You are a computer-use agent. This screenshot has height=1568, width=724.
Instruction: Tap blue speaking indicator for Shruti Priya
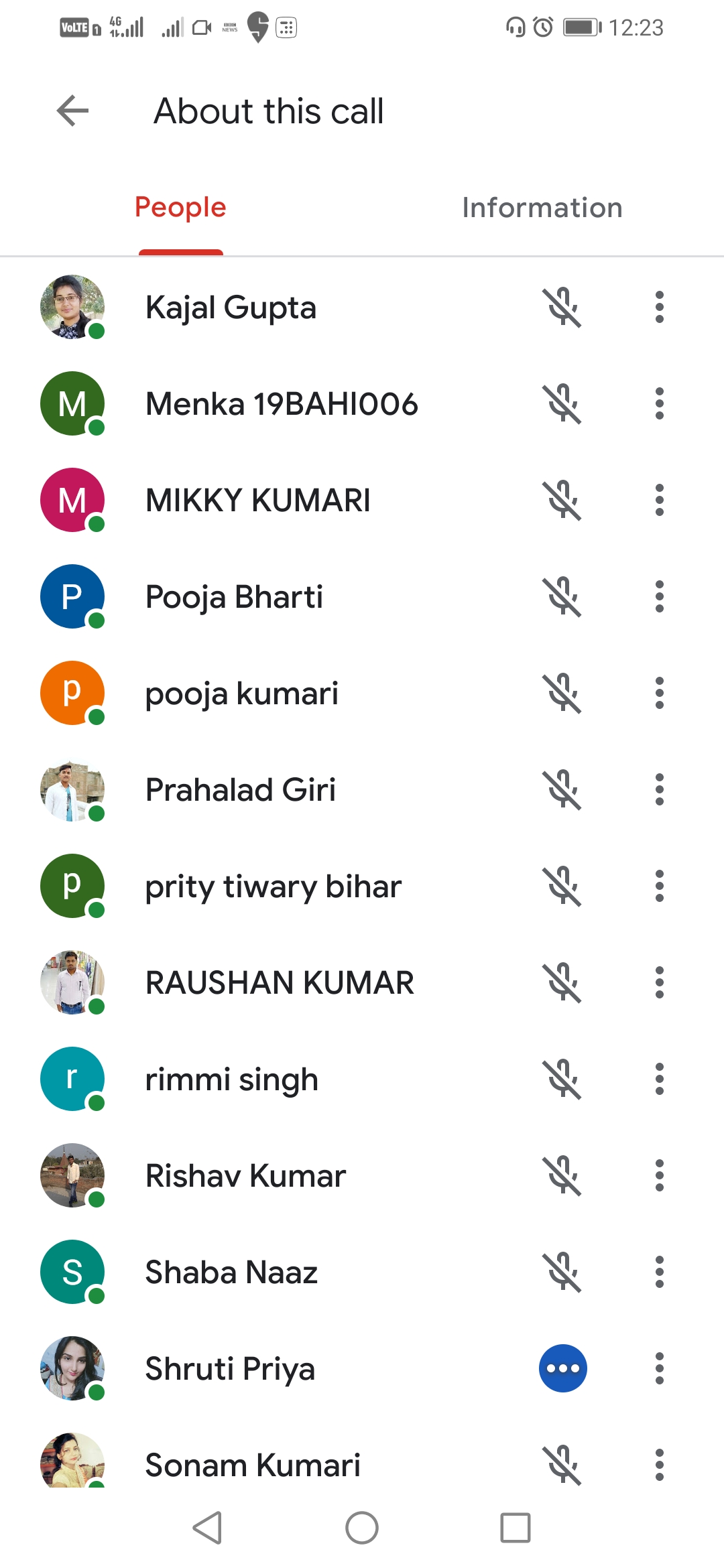tap(562, 1368)
